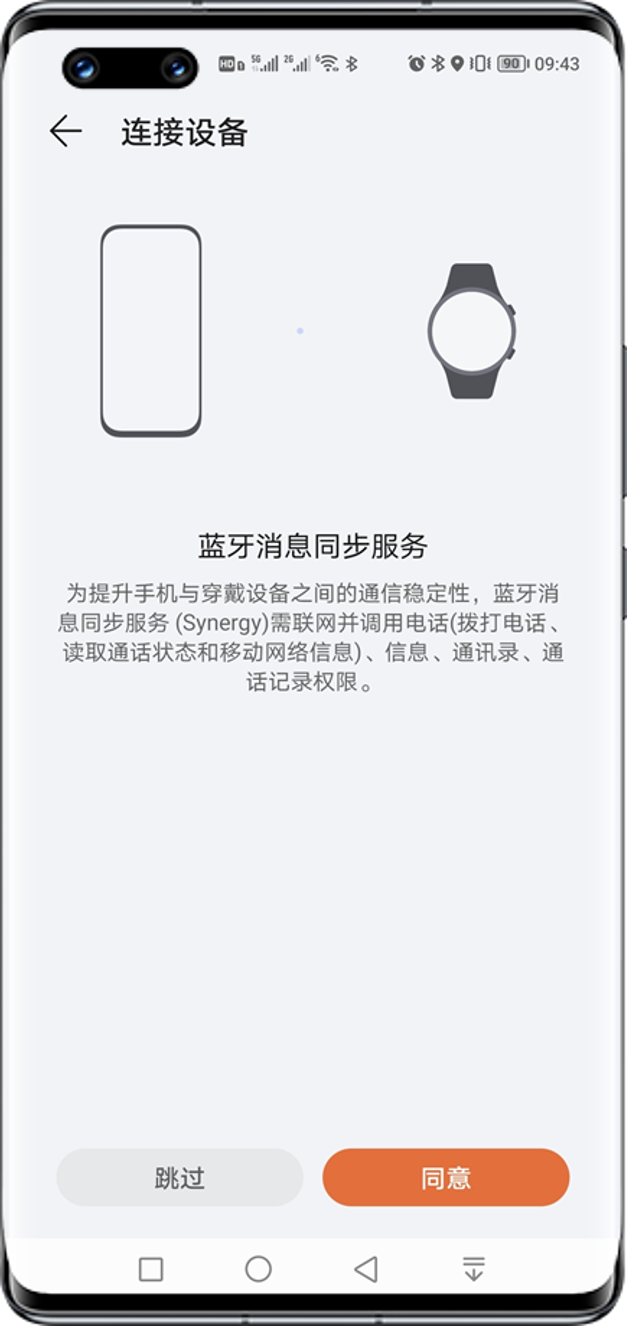Agree by tapping 同意

click(x=446, y=1177)
